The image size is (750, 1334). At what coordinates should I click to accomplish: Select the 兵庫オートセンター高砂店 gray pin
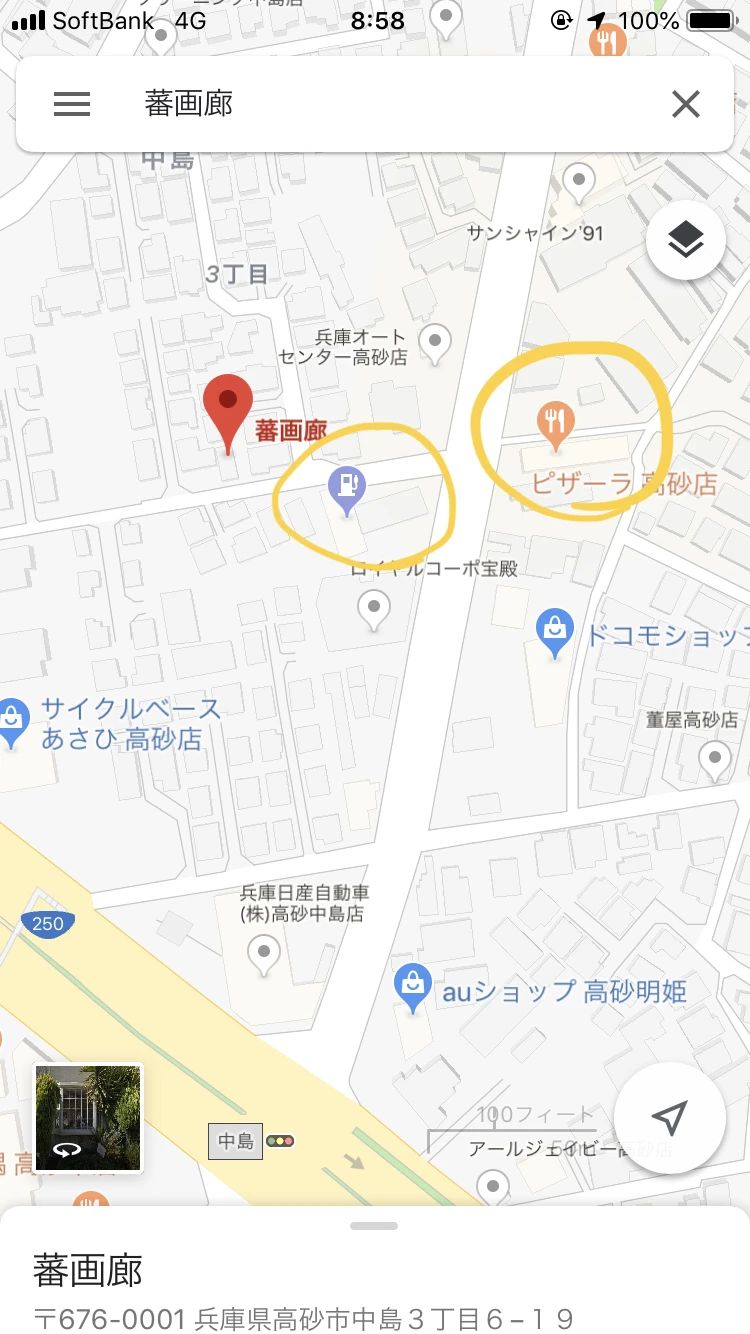point(434,340)
